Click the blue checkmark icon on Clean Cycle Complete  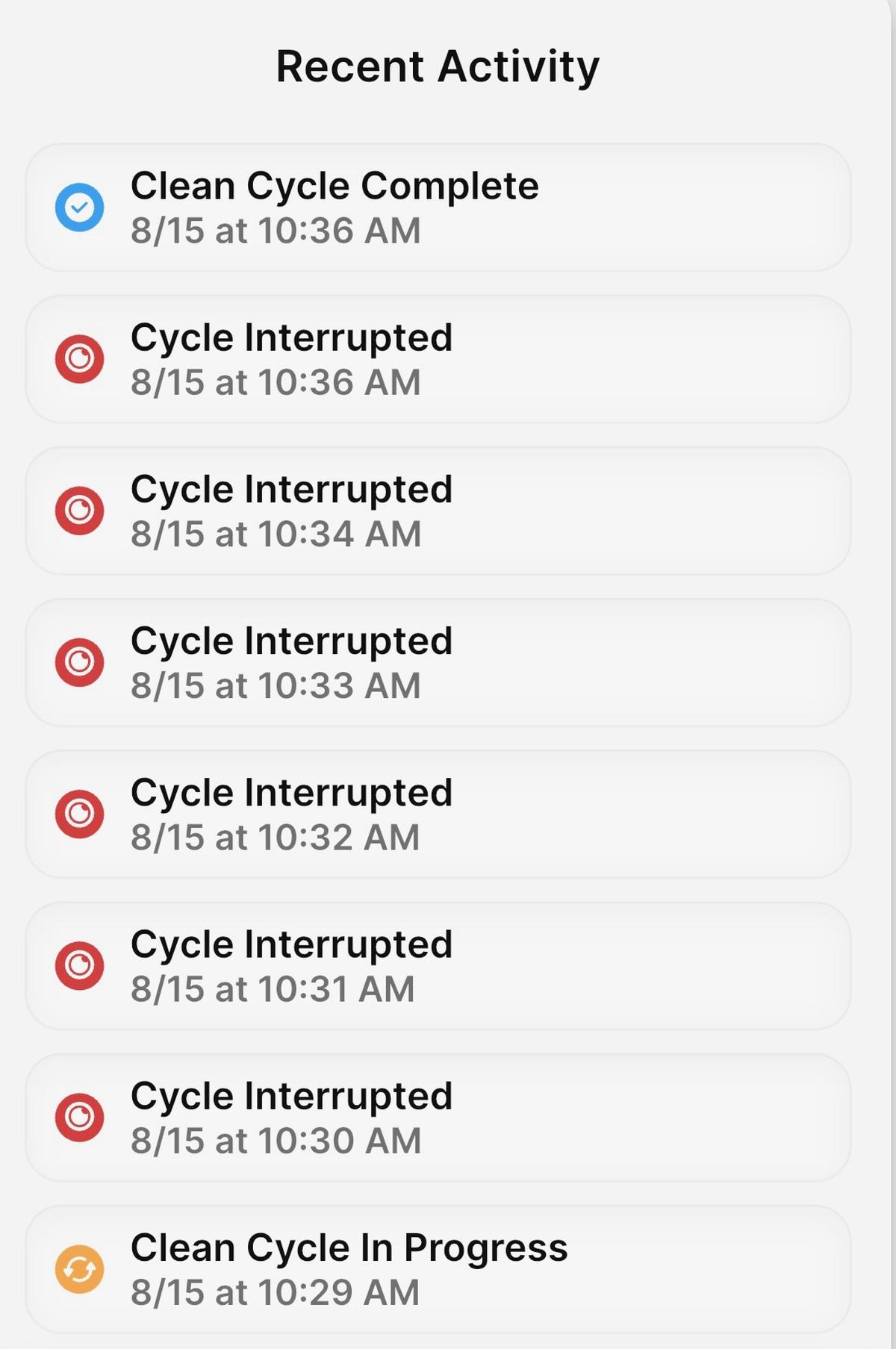coord(80,207)
